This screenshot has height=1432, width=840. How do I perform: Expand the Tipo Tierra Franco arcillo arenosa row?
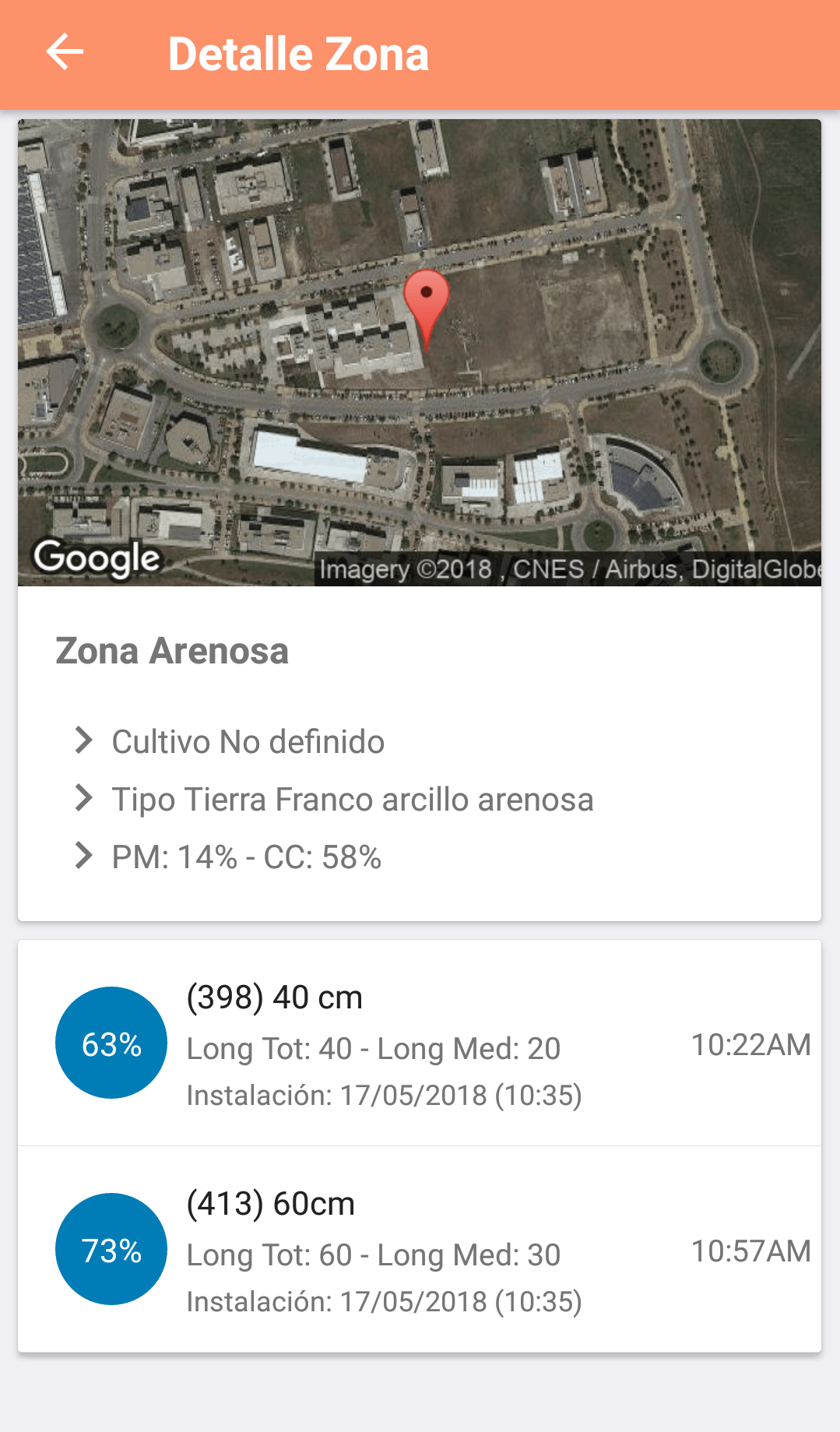click(x=353, y=800)
